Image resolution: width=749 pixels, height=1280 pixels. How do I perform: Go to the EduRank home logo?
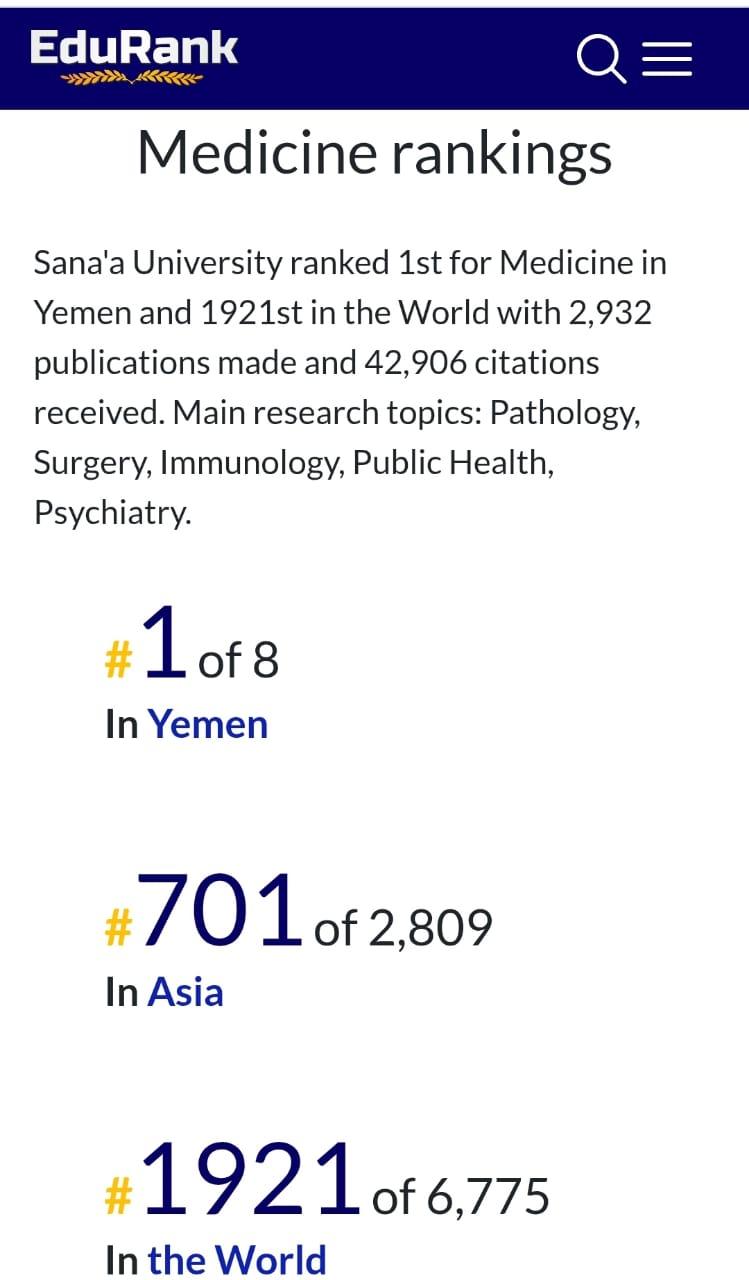pyautogui.click(x=134, y=56)
